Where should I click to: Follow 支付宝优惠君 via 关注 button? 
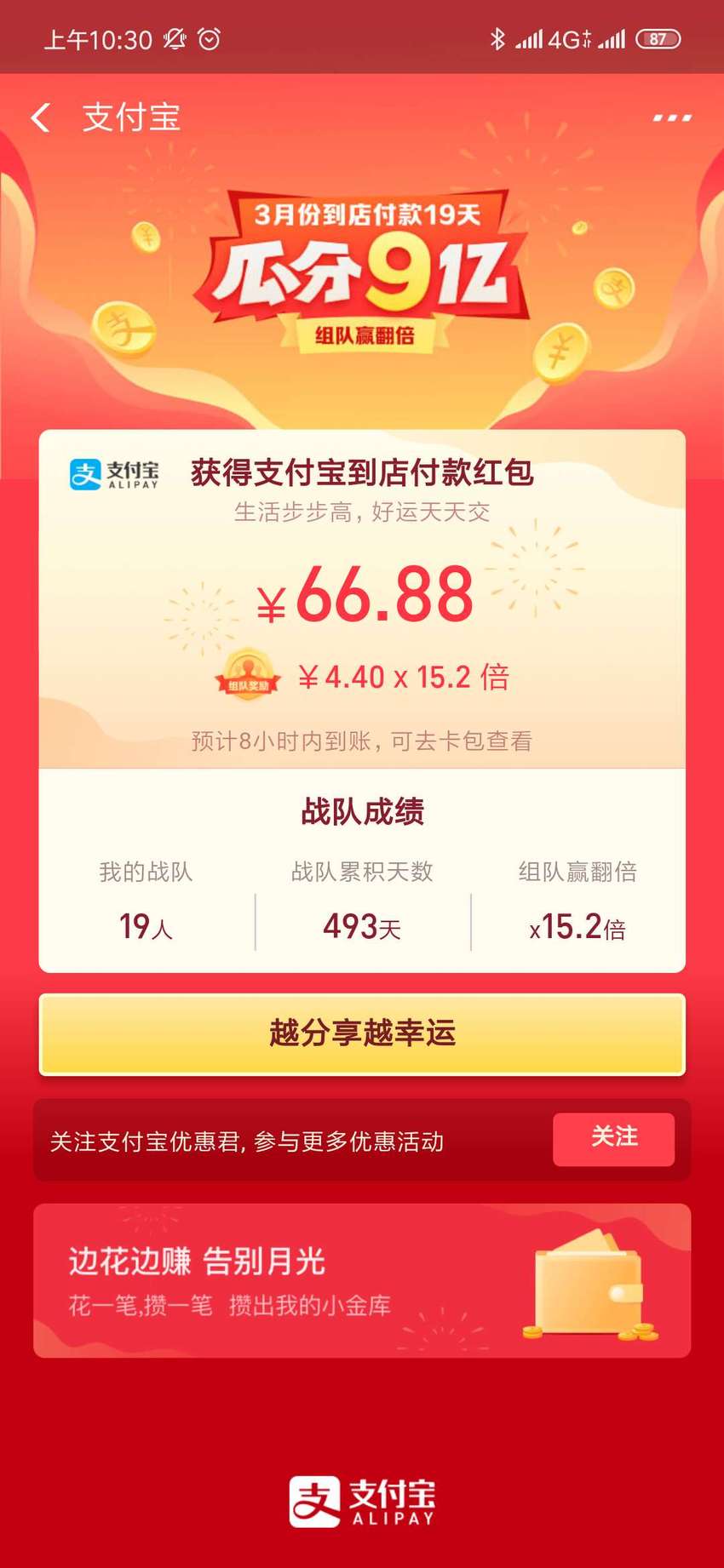tap(613, 1139)
